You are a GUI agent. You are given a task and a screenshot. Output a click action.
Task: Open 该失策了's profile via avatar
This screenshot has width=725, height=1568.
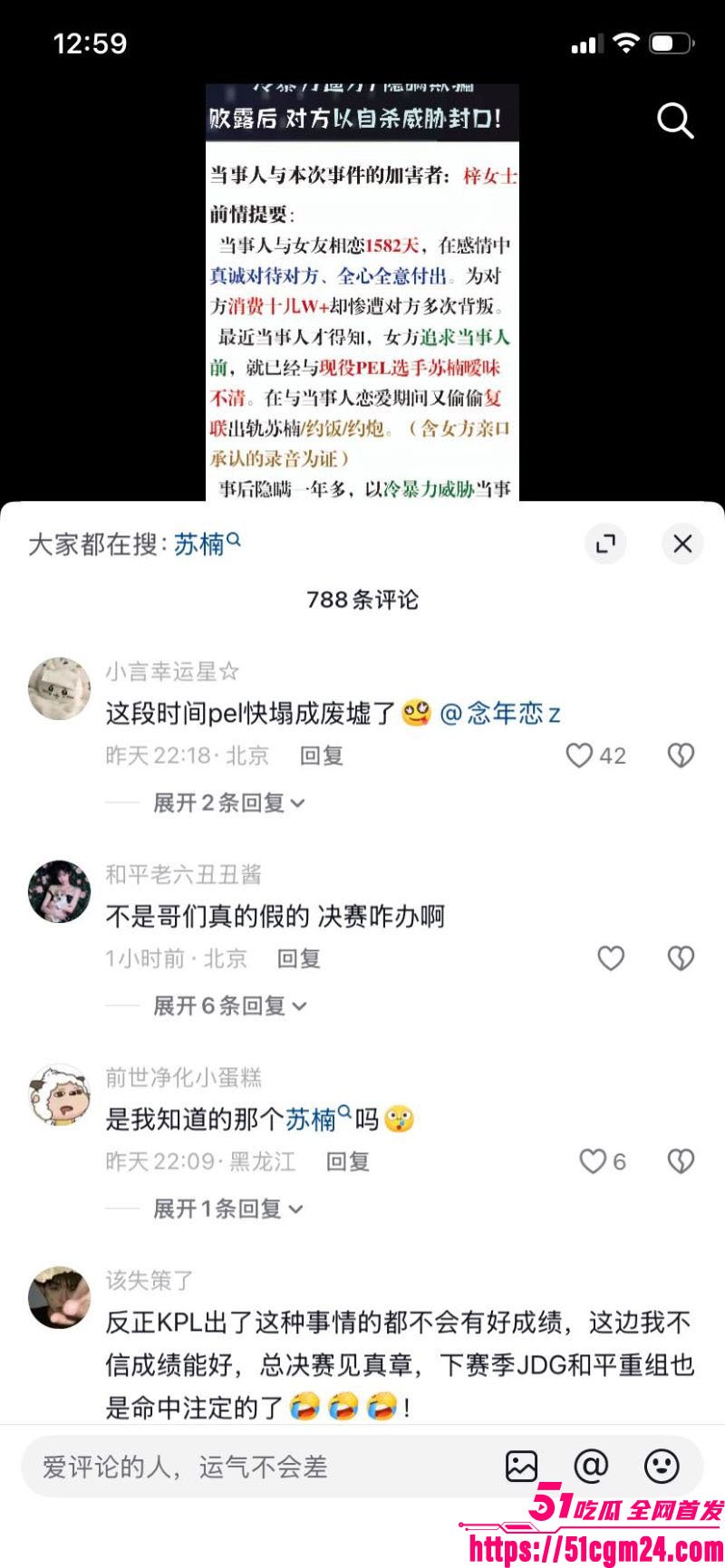click(x=59, y=1297)
